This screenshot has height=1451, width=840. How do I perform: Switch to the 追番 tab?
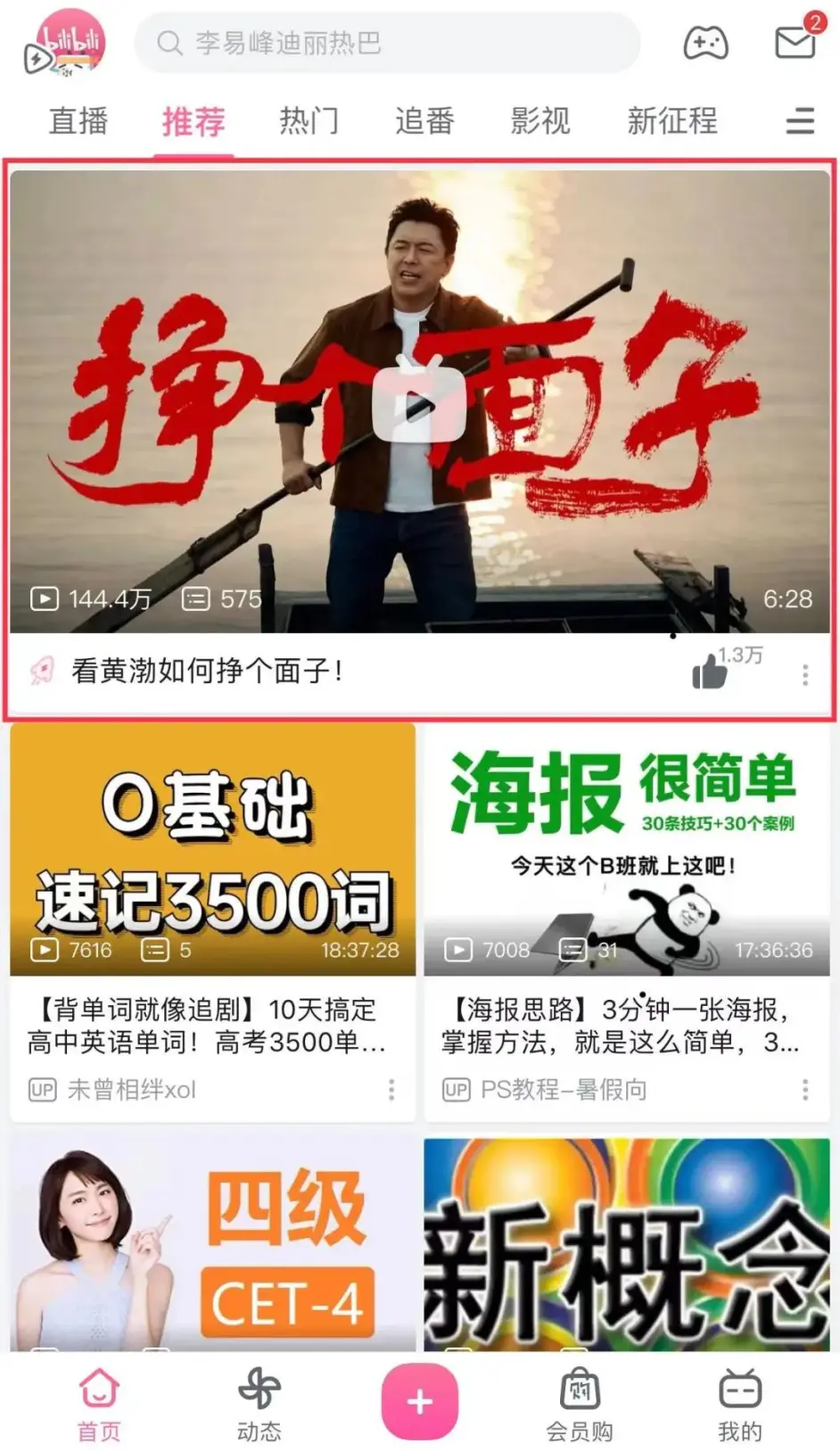pos(424,120)
